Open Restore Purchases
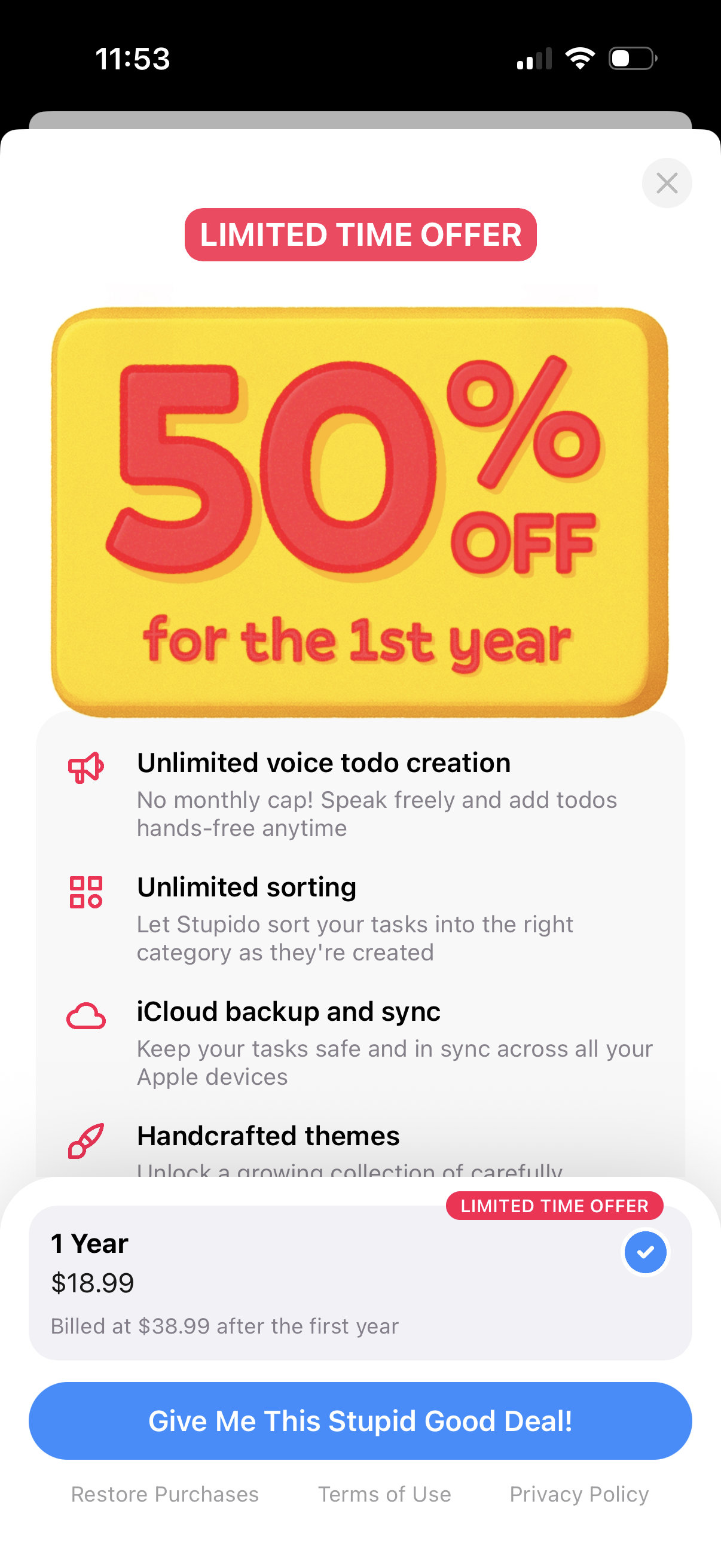Viewport: 721px width, 1568px height. coord(165,1494)
